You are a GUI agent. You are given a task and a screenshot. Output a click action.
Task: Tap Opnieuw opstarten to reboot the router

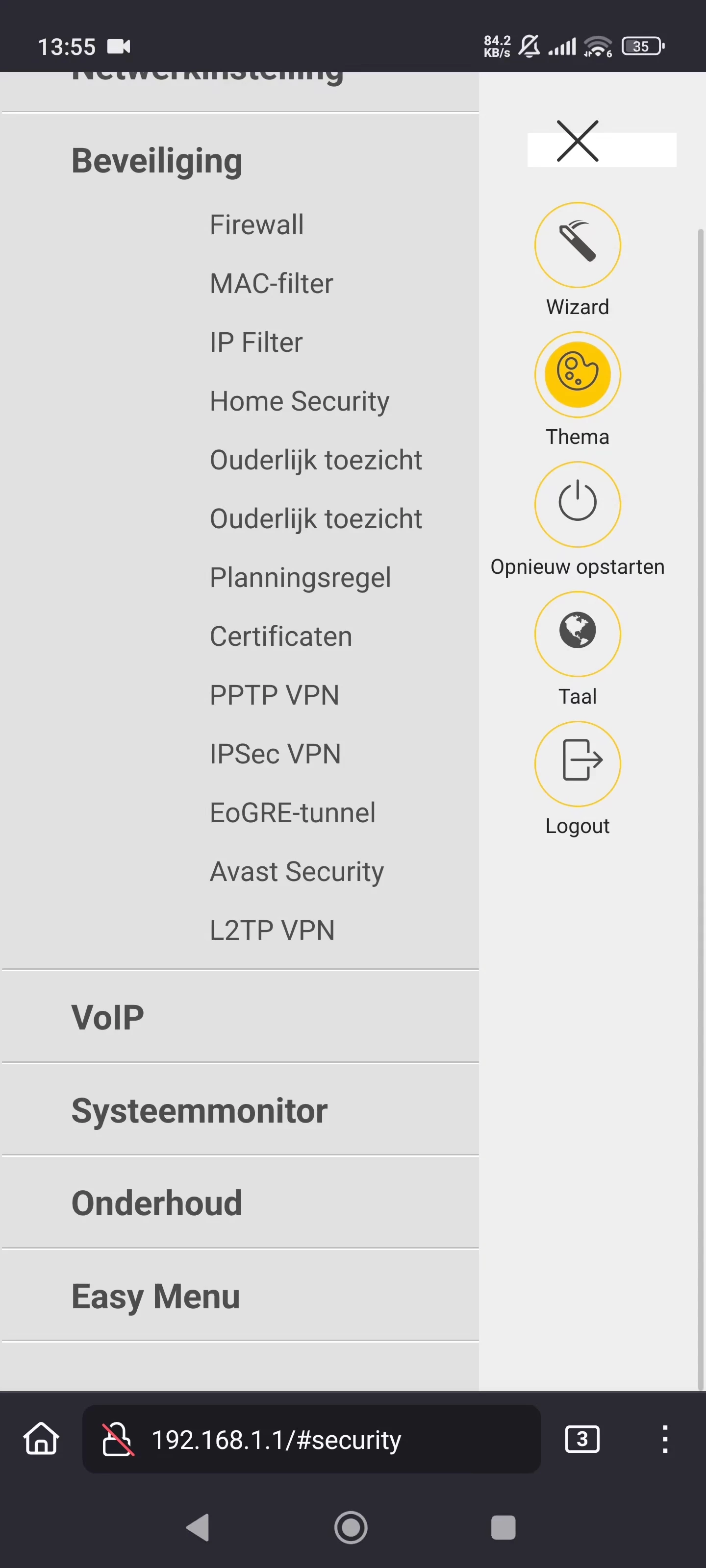578,504
